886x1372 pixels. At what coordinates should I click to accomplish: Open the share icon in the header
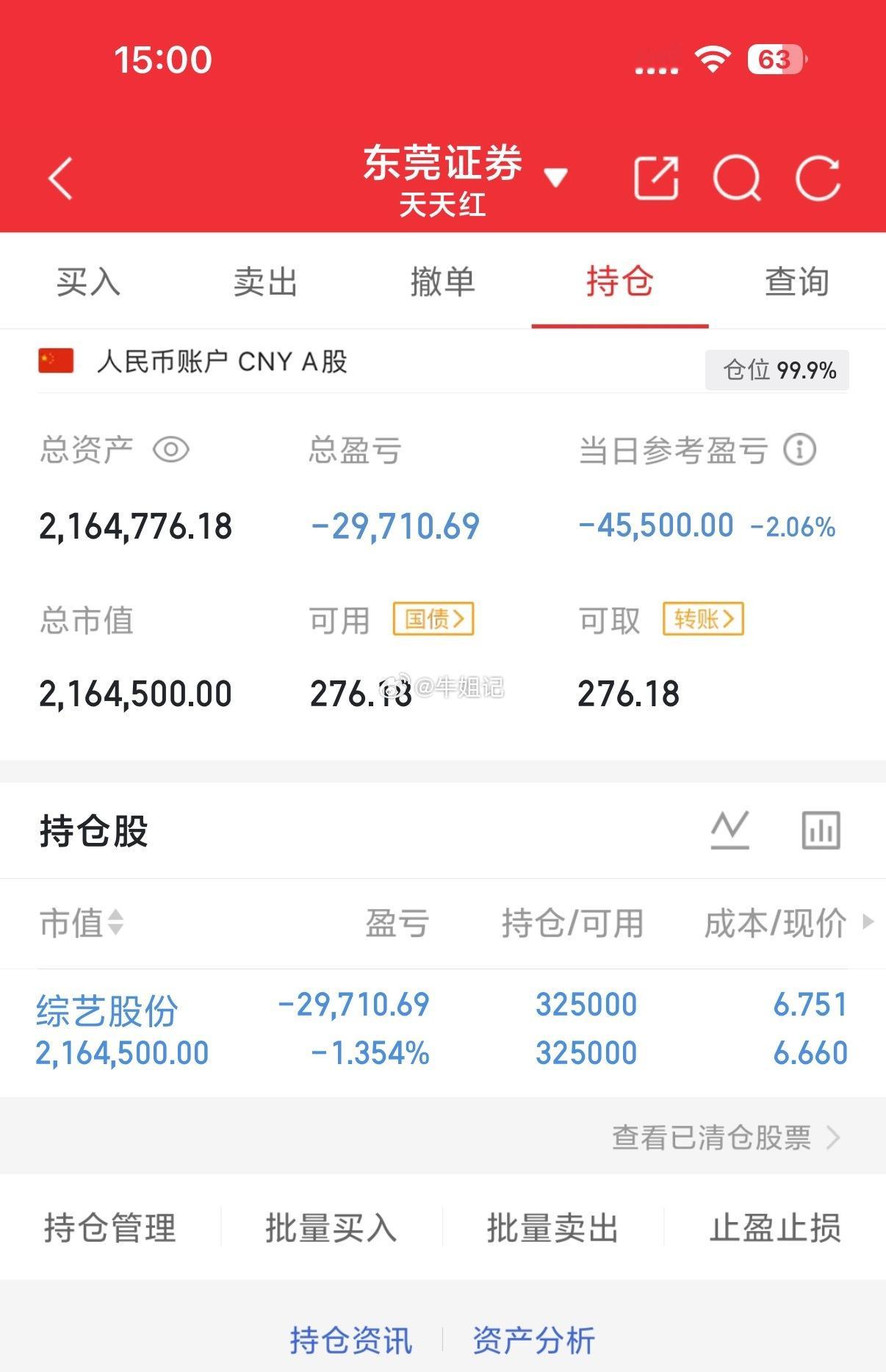[x=657, y=176]
